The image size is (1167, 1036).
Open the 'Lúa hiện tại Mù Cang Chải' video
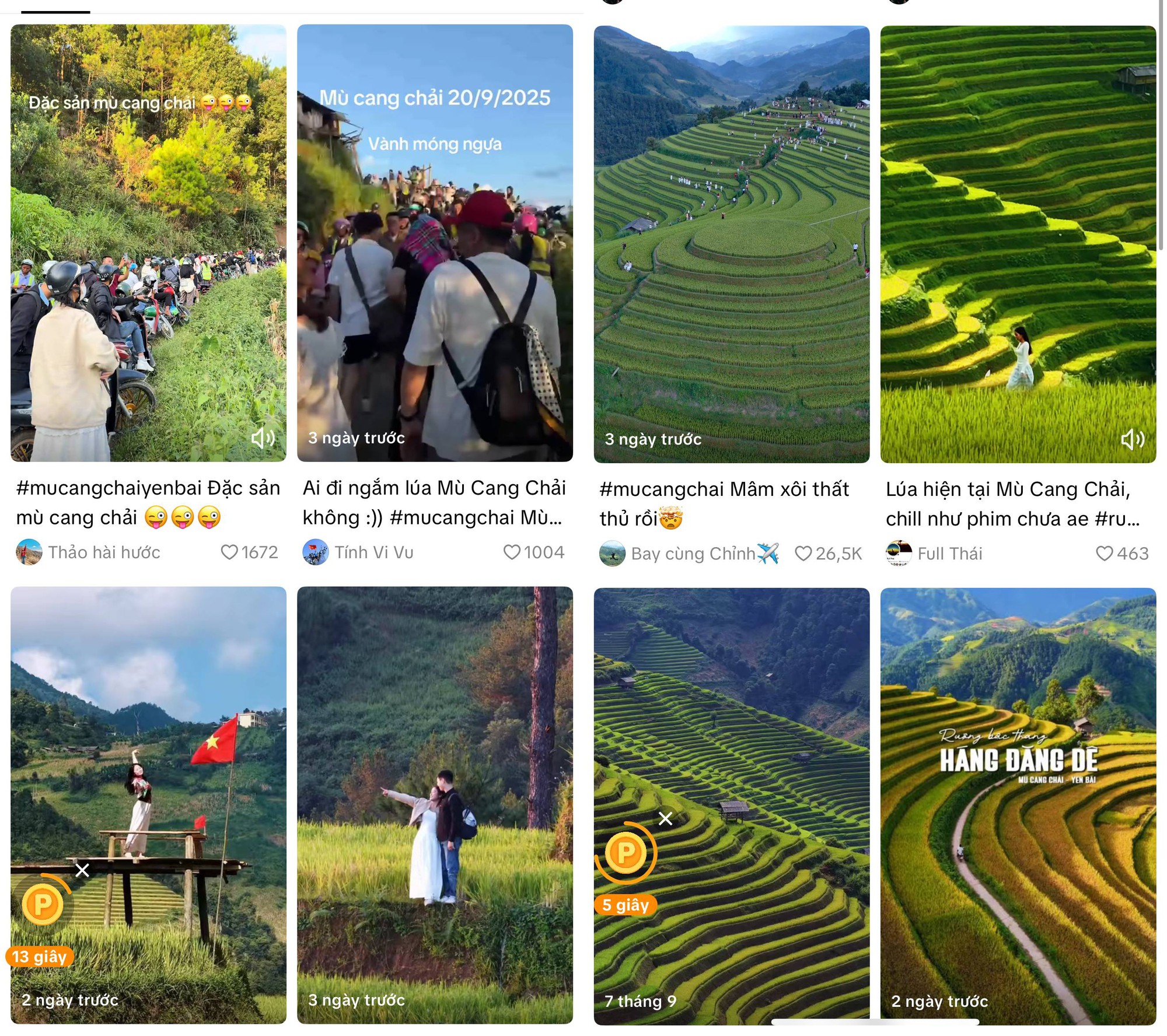[x=1018, y=244]
